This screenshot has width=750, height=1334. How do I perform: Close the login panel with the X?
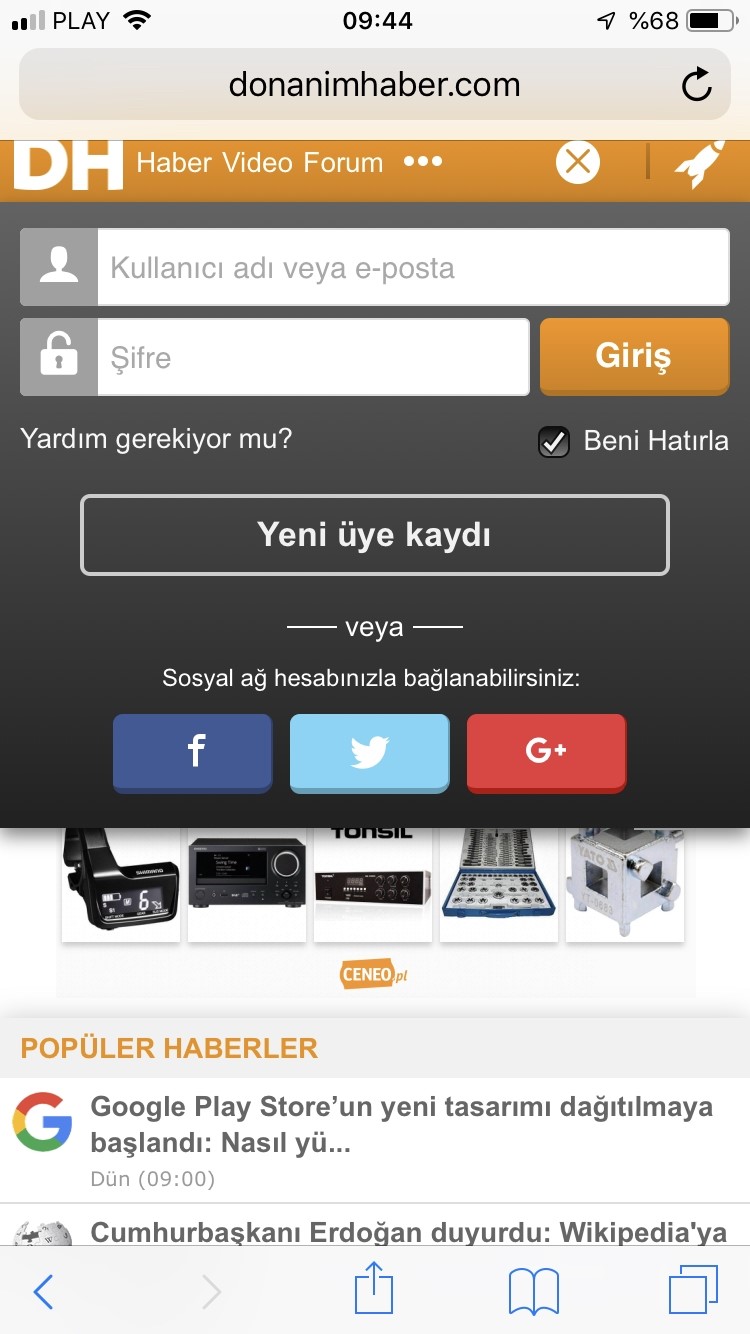click(577, 162)
